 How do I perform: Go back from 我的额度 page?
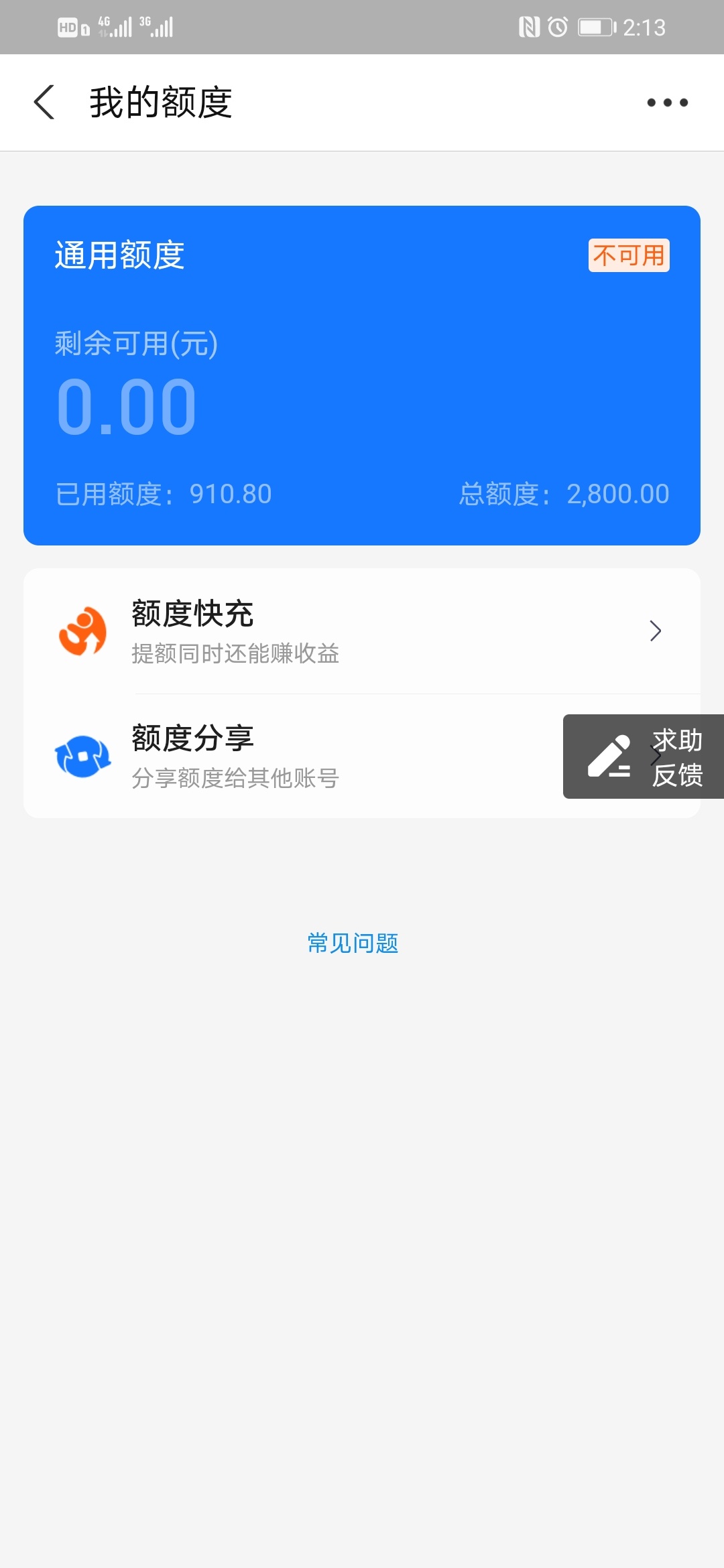coord(44,103)
